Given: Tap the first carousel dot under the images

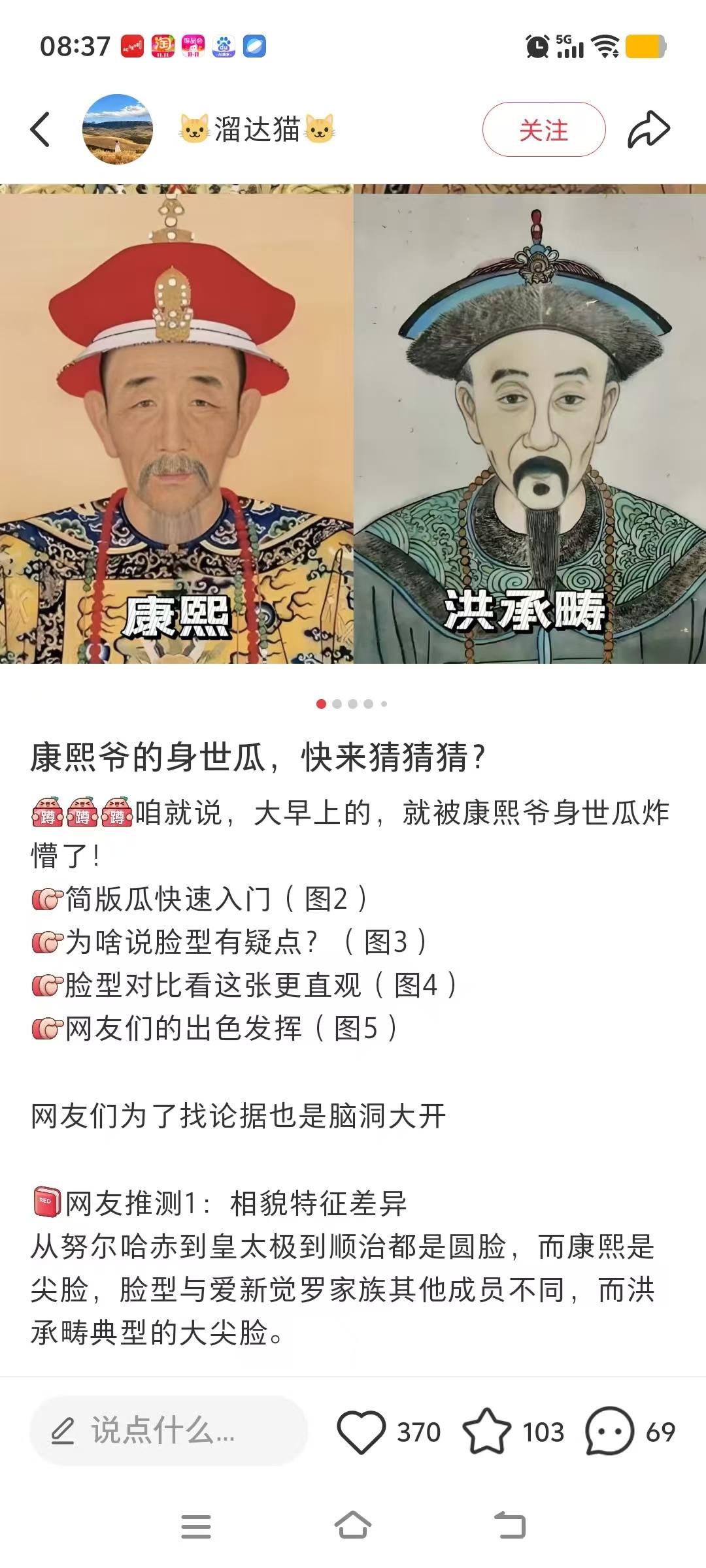Looking at the screenshot, I should pyautogui.click(x=321, y=704).
